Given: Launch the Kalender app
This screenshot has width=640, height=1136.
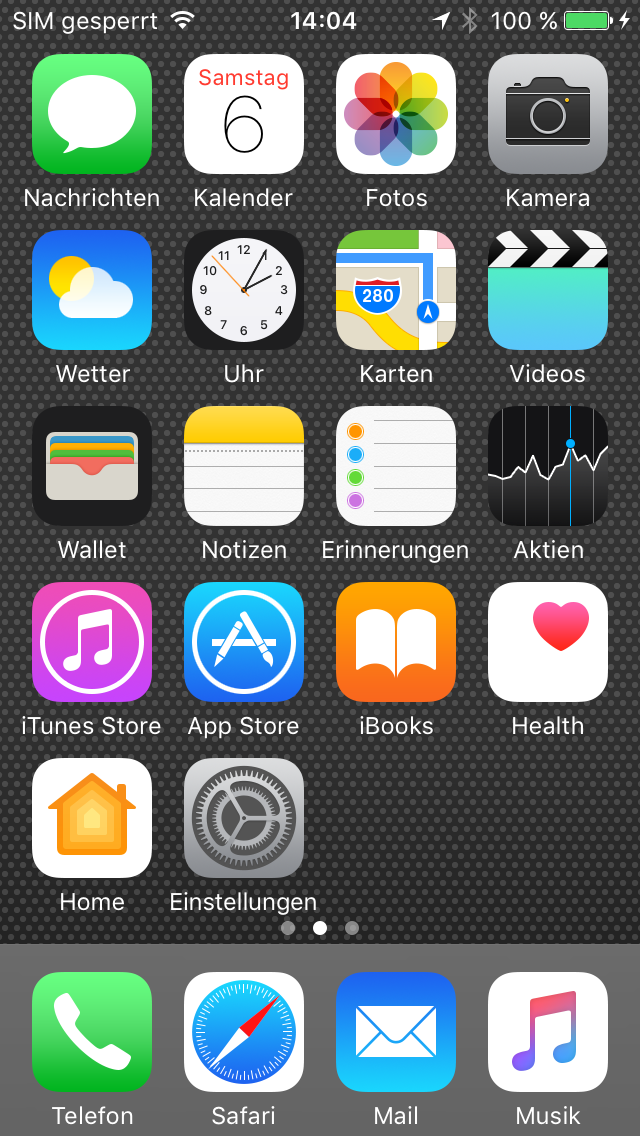Looking at the screenshot, I should click(244, 114).
